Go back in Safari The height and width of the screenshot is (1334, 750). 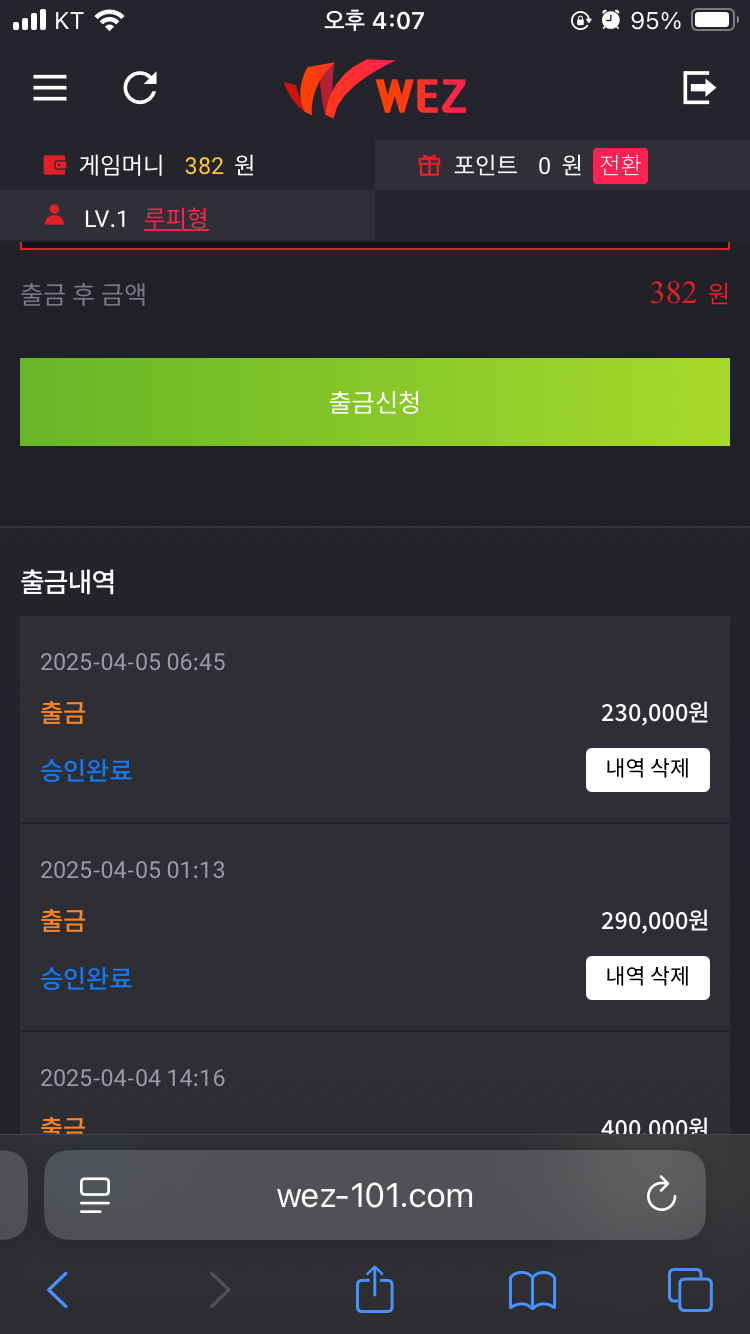coord(57,1290)
